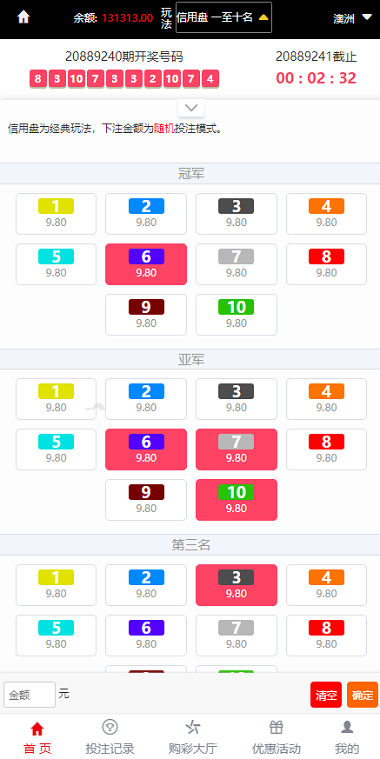This screenshot has width=380, height=759.
Task: Select number 8 in the 第三名 section
Action: pos(326,635)
